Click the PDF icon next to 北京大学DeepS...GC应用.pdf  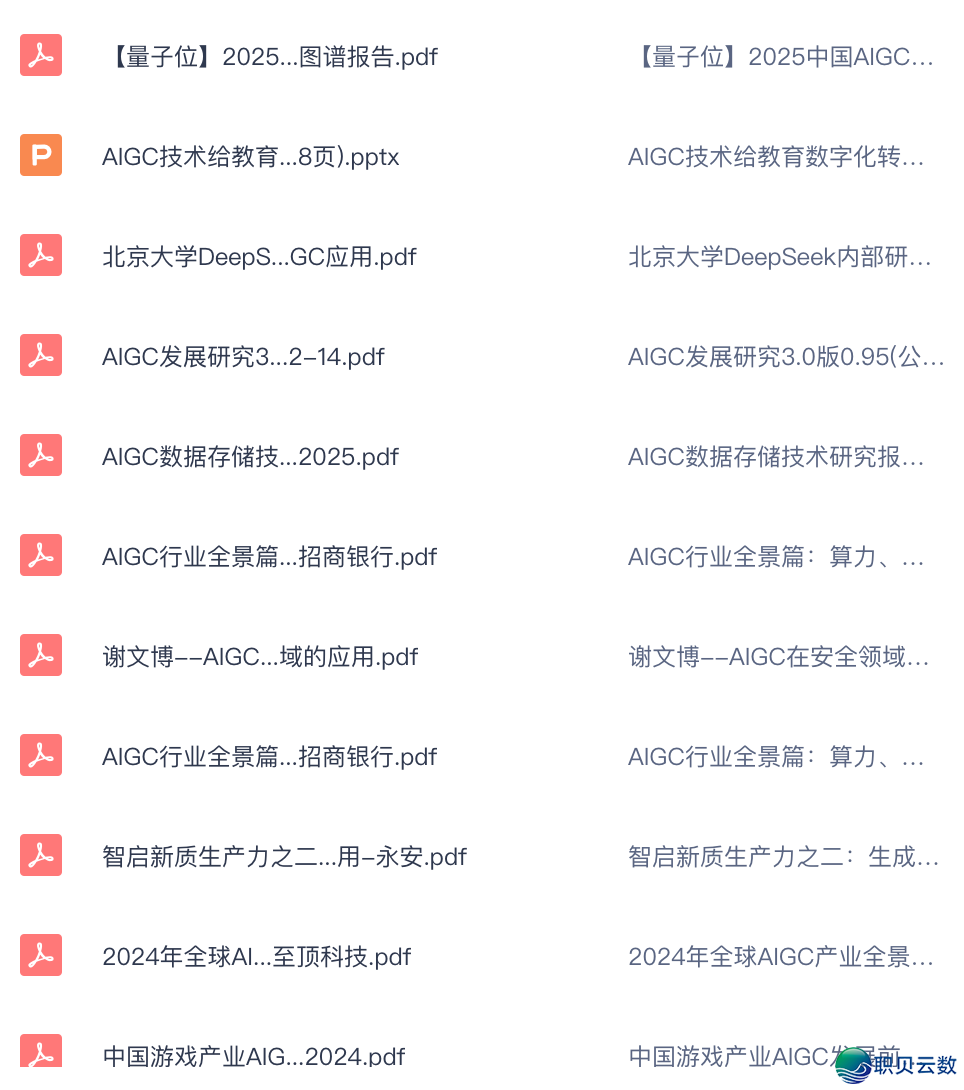click(40, 255)
